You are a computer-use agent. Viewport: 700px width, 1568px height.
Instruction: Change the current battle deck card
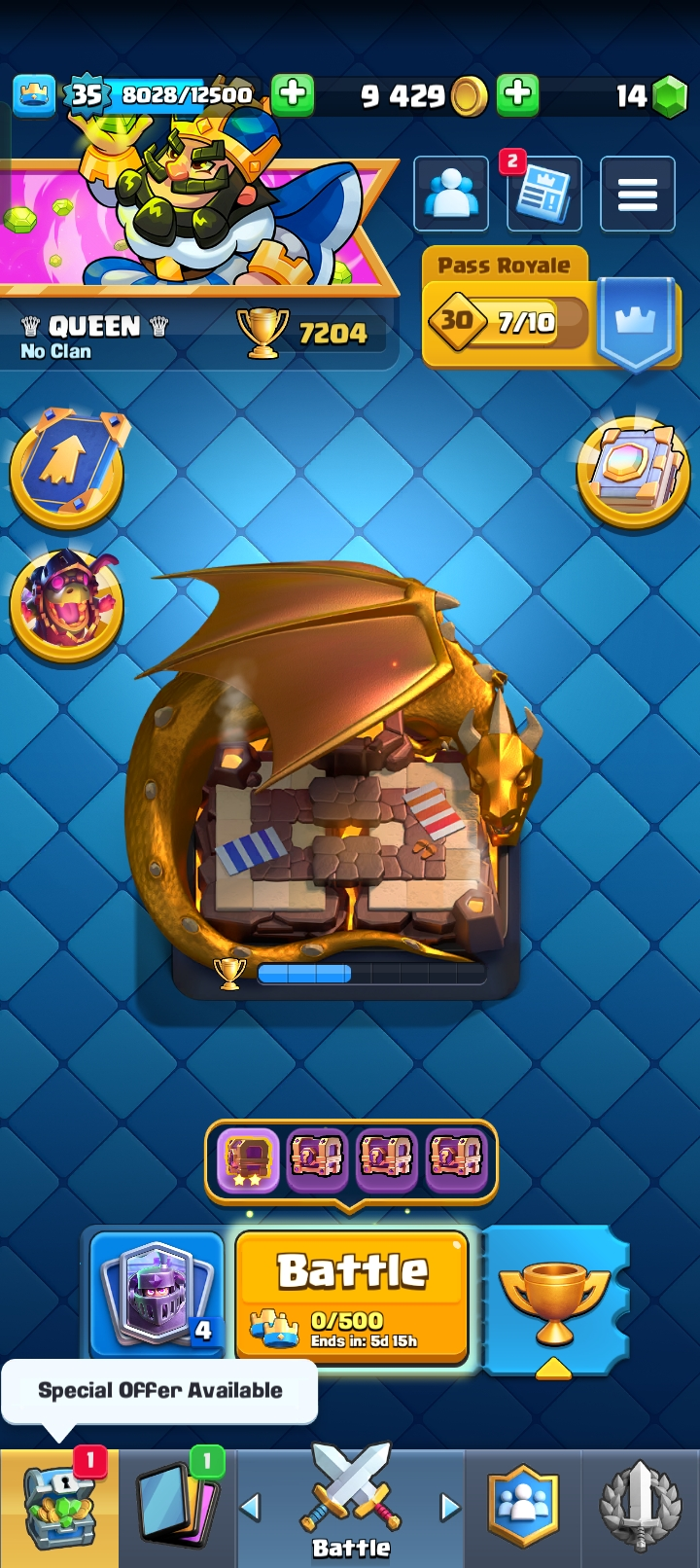(158, 1294)
